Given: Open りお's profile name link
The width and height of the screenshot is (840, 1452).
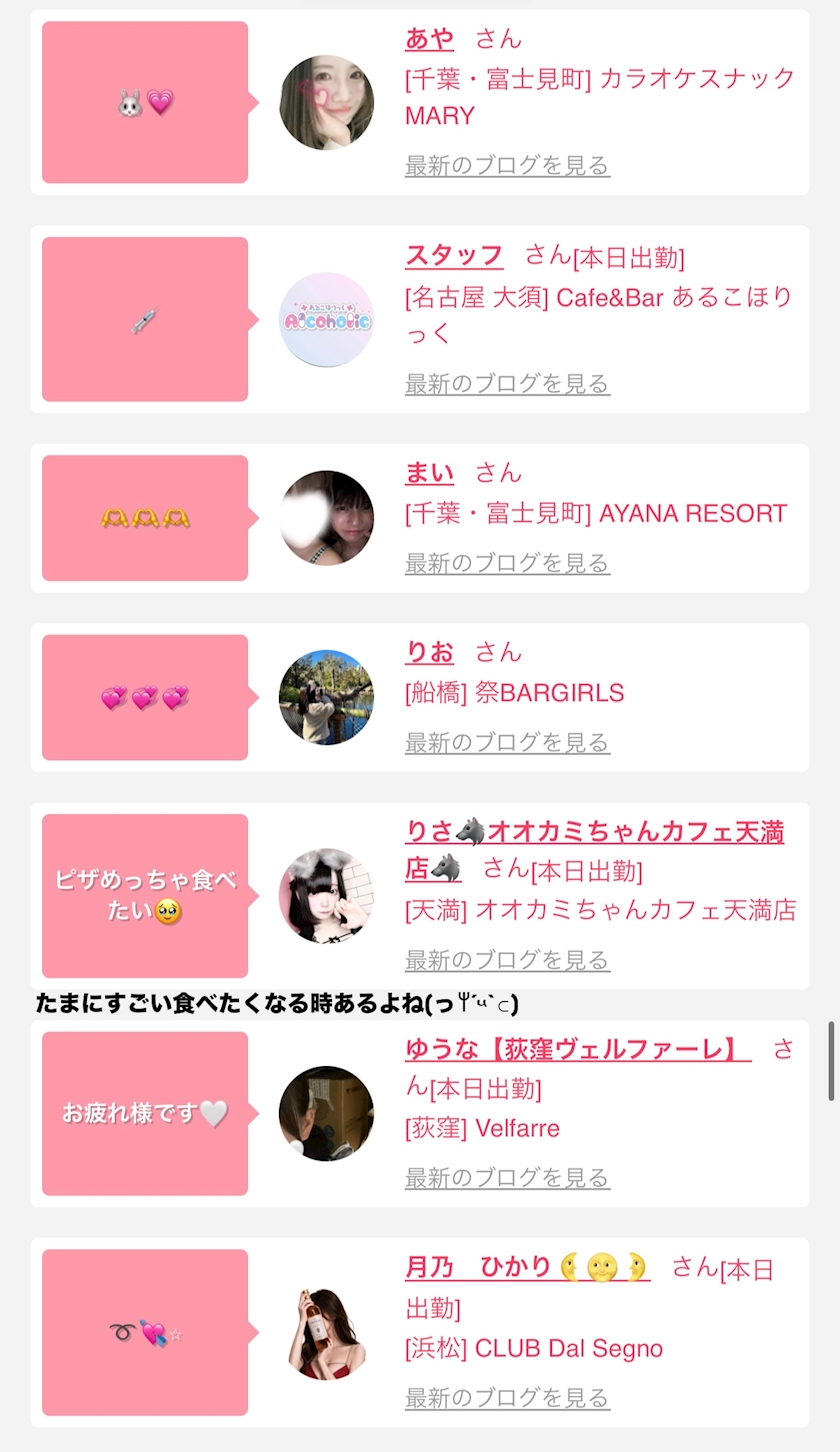Looking at the screenshot, I should click(x=429, y=652).
